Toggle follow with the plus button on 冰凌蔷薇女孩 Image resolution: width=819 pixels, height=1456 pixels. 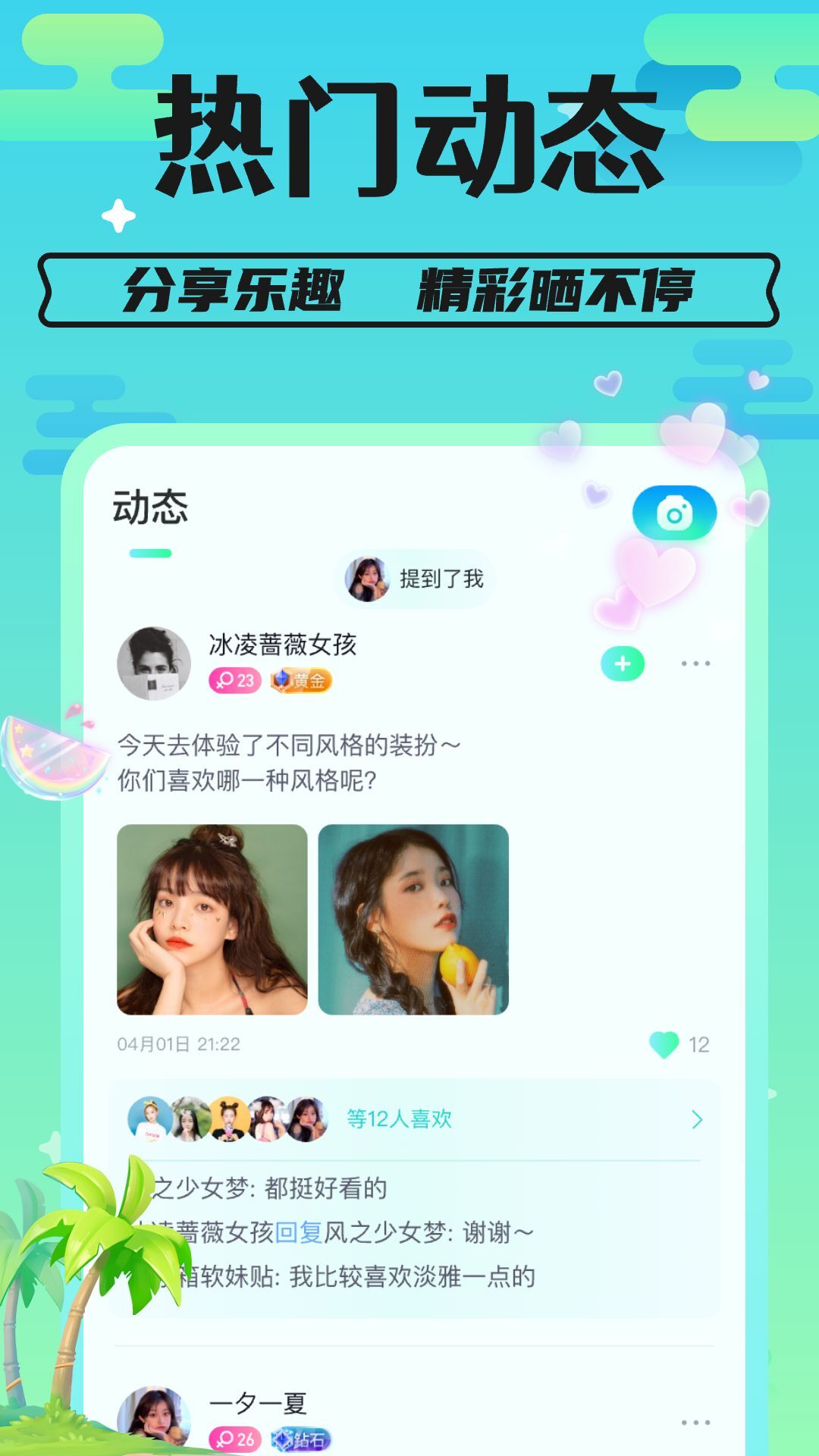coord(622,664)
